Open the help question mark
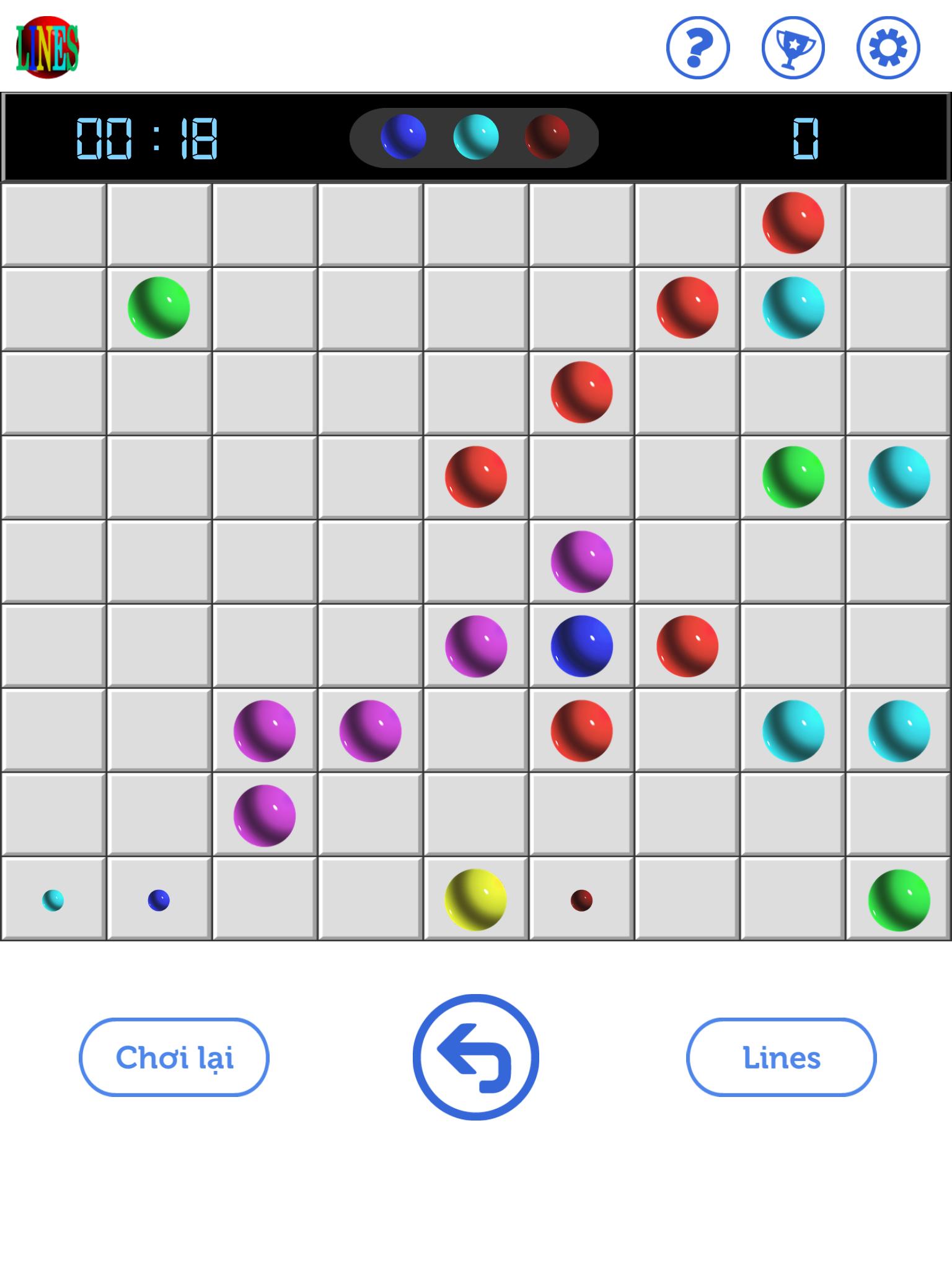Image resolution: width=952 pixels, height=1270 pixels. tap(698, 48)
